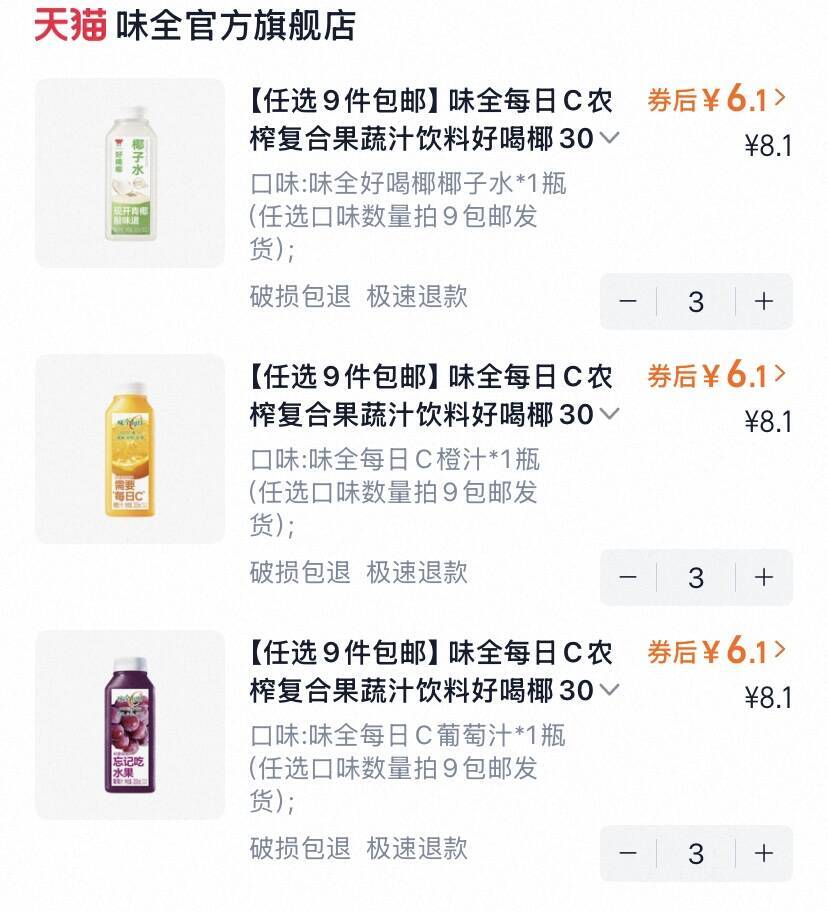
Task: Expand options for the 每日C橙汁 item
Action: click(608, 414)
